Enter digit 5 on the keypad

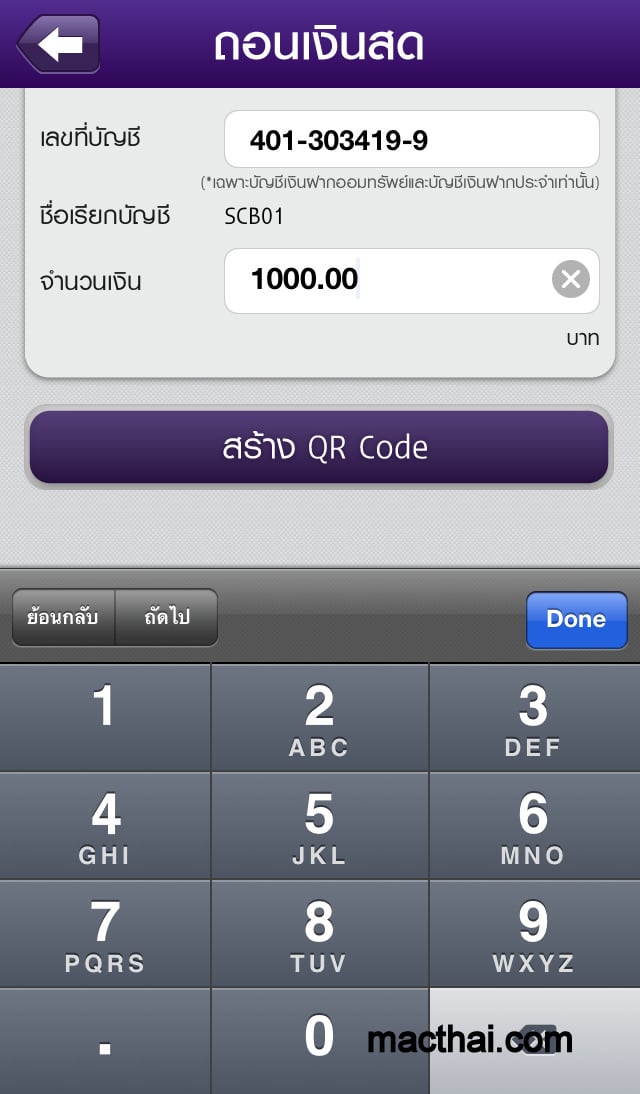(319, 826)
